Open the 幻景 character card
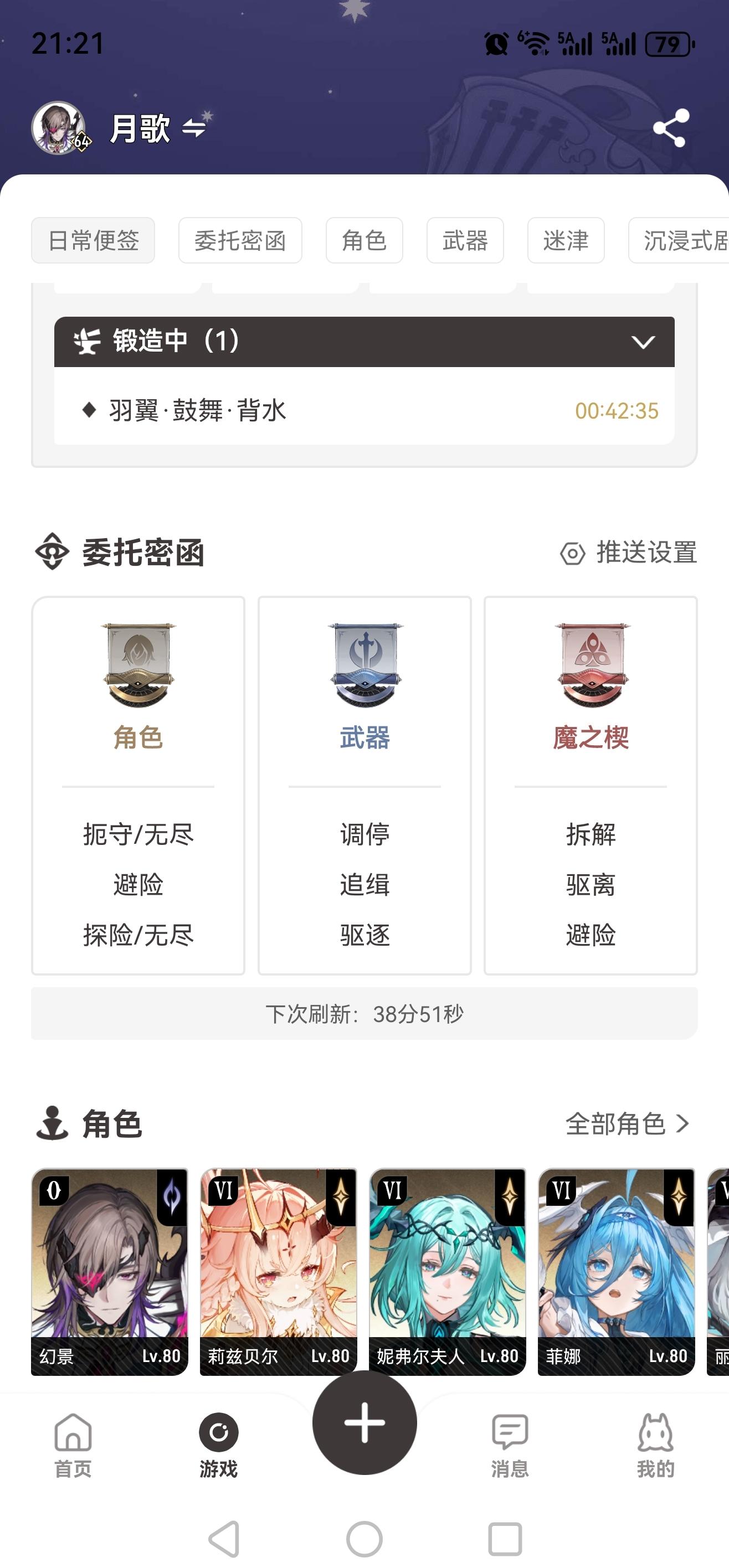Image resolution: width=729 pixels, height=1568 pixels. (x=110, y=1271)
